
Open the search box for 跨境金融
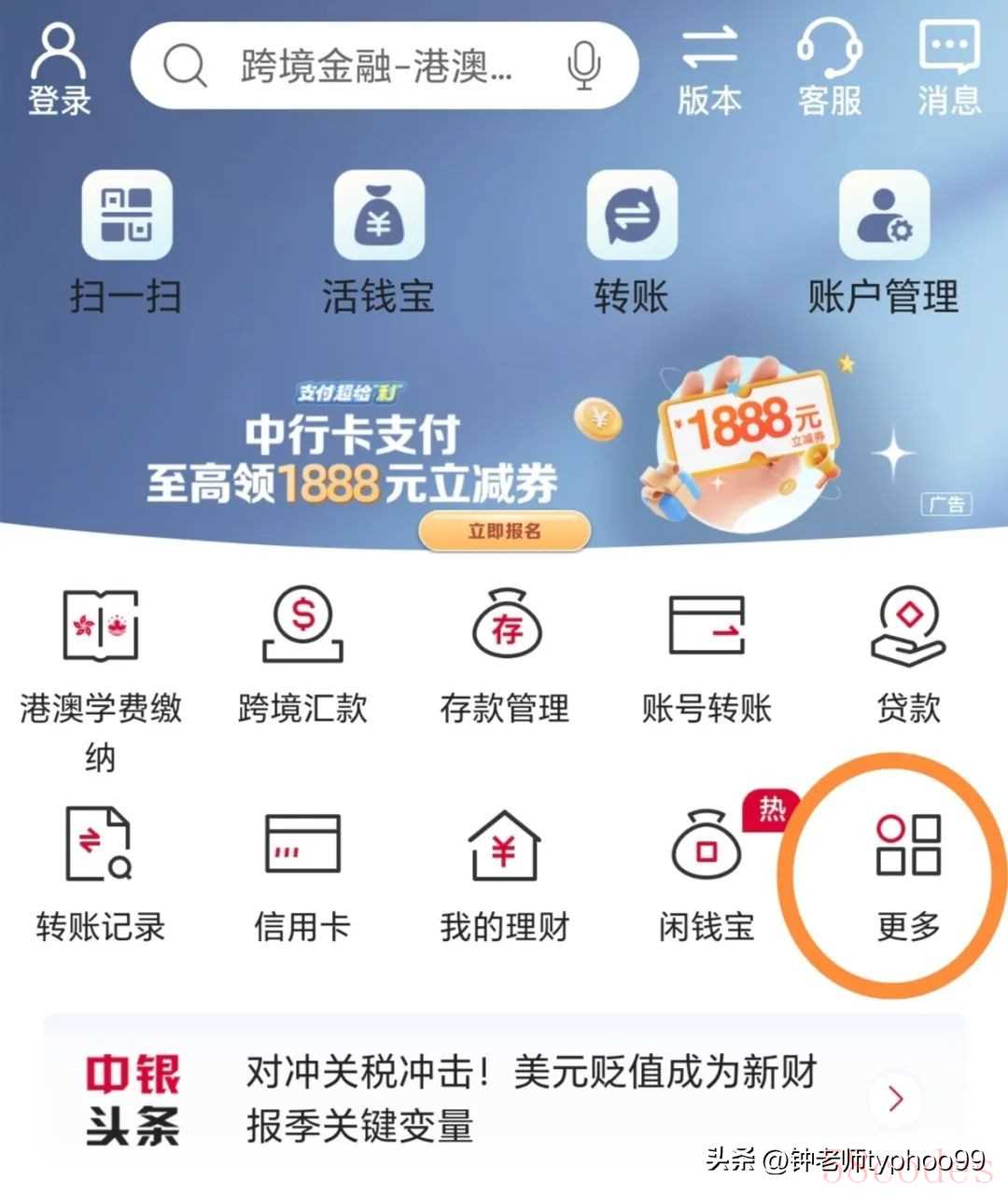[x=373, y=66]
